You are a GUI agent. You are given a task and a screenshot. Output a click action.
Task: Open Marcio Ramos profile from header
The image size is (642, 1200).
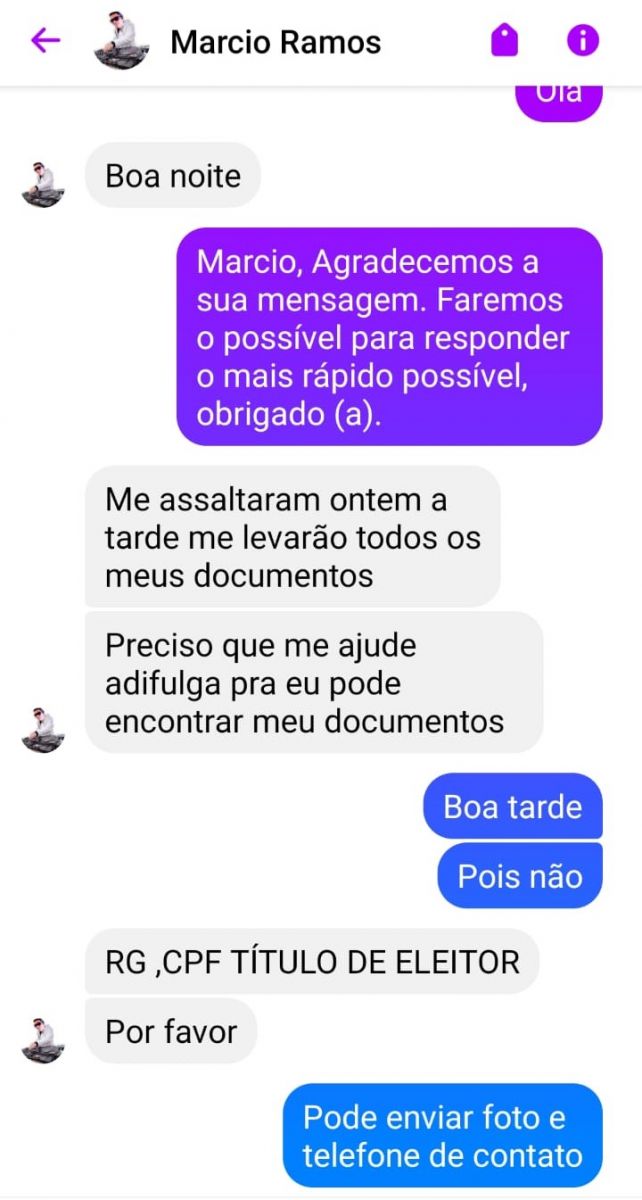coord(275,42)
